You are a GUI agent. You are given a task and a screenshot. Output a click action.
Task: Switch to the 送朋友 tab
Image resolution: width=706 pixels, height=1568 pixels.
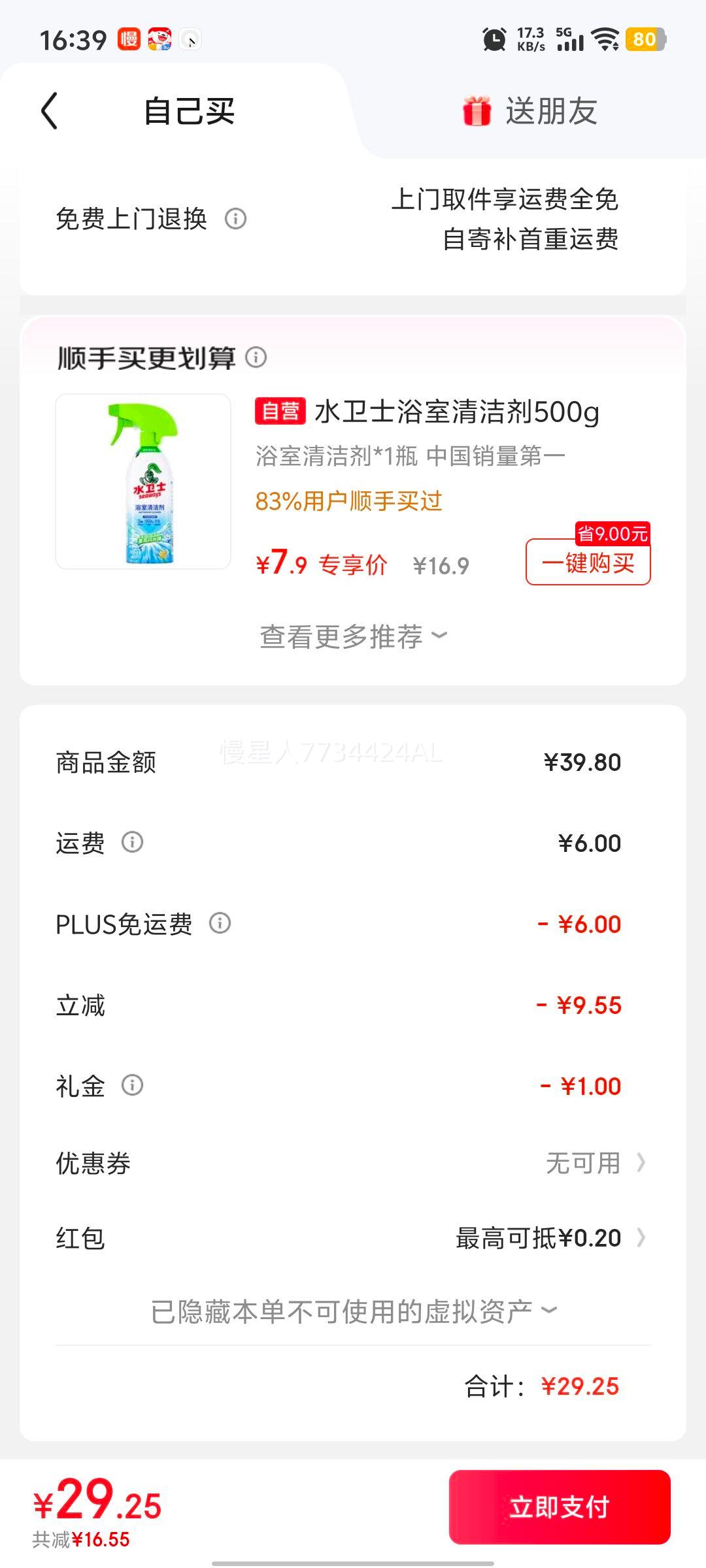pyautogui.click(x=552, y=111)
